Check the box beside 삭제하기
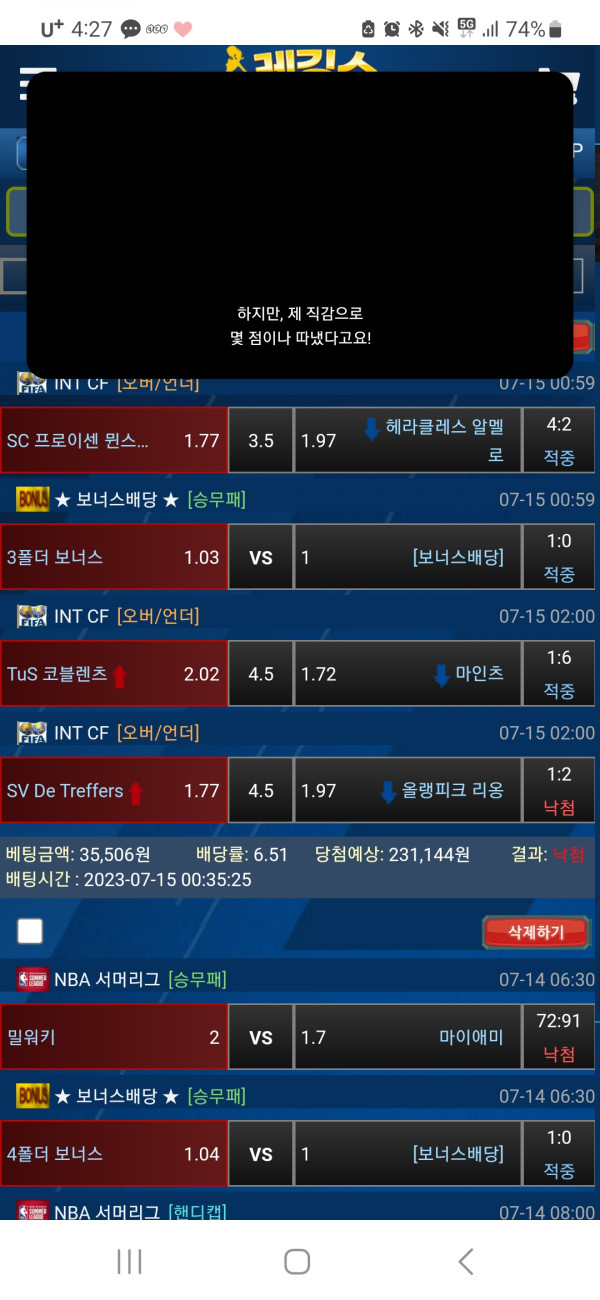Viewport: 600px width, 1300px height. pyautogui.click(x=30, y=932)
